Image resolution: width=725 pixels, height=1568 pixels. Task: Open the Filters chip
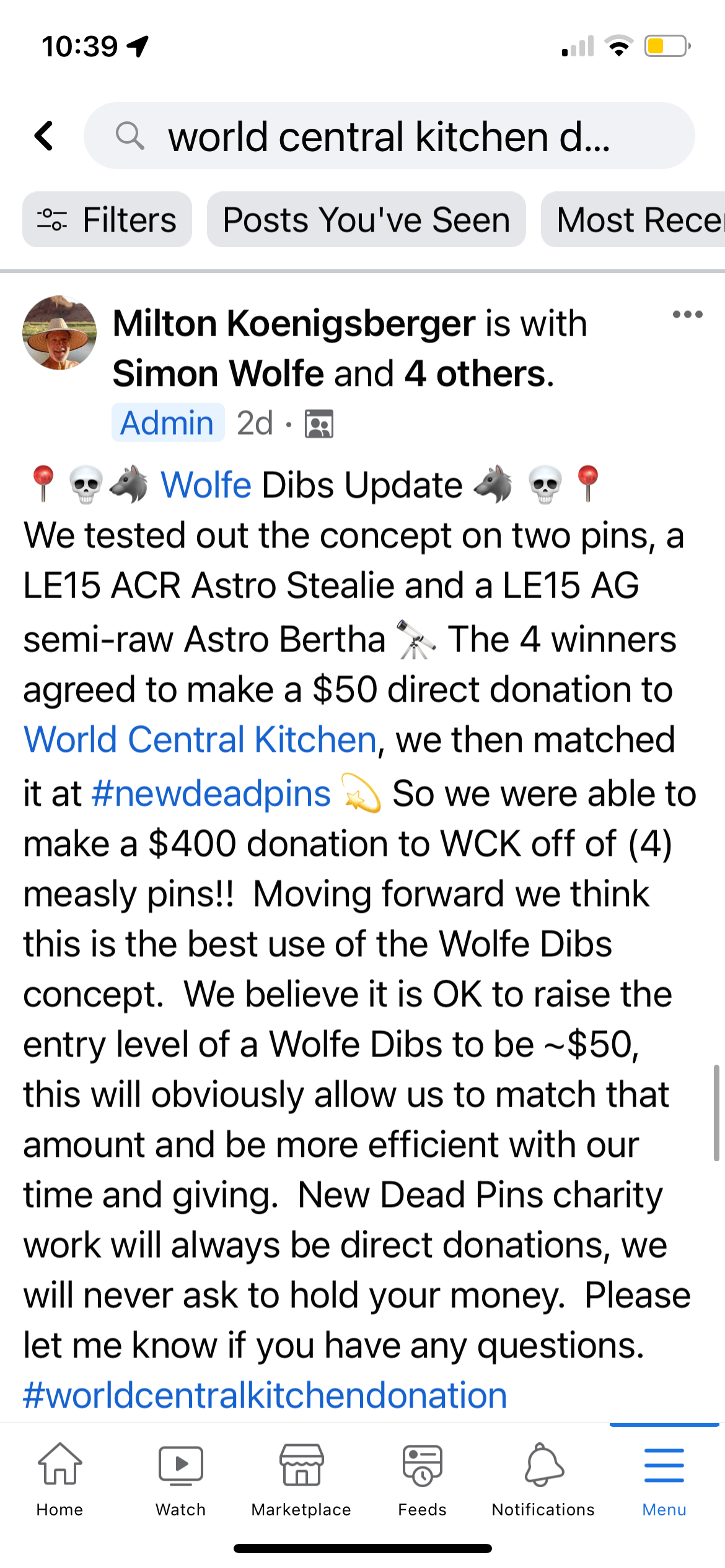107,220
